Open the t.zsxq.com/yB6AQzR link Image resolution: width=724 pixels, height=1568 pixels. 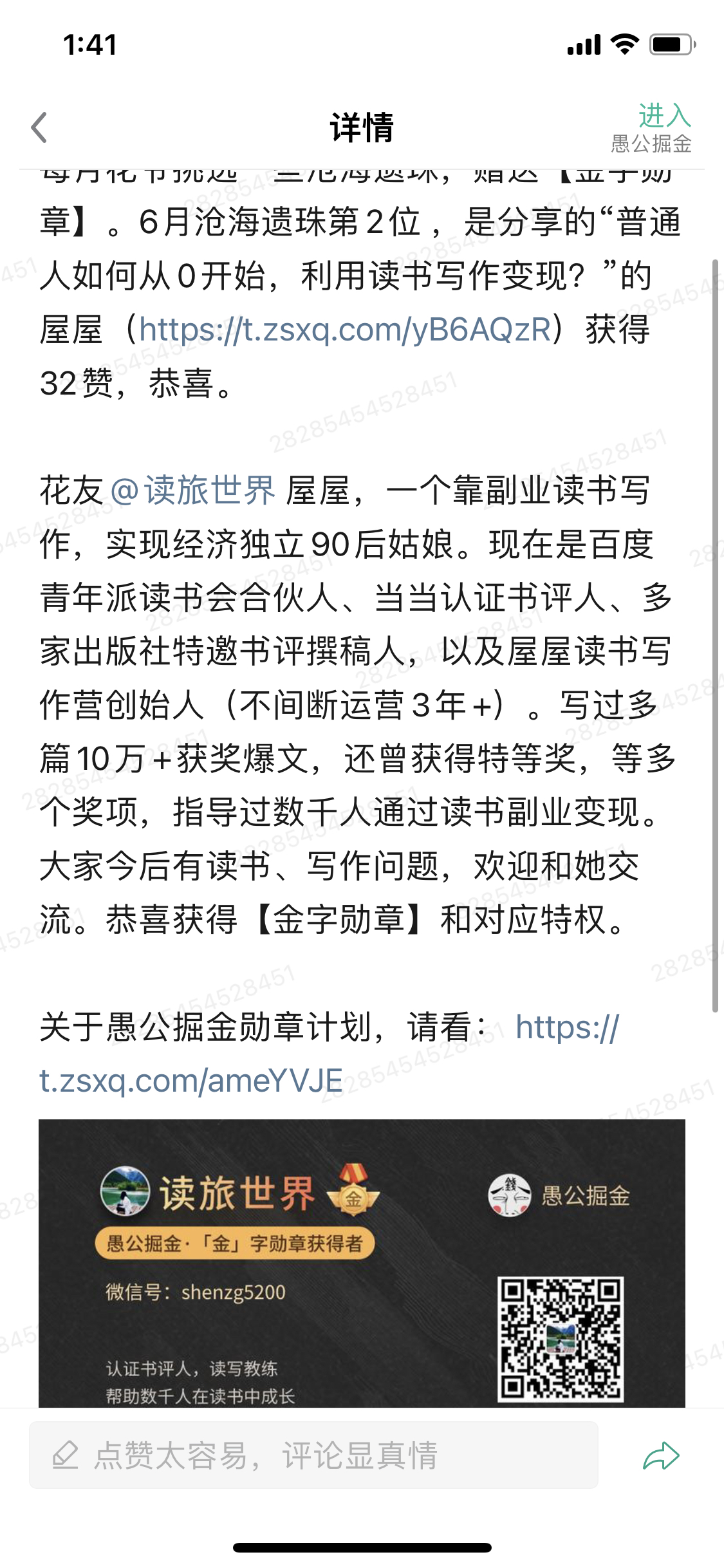point(345,330)
